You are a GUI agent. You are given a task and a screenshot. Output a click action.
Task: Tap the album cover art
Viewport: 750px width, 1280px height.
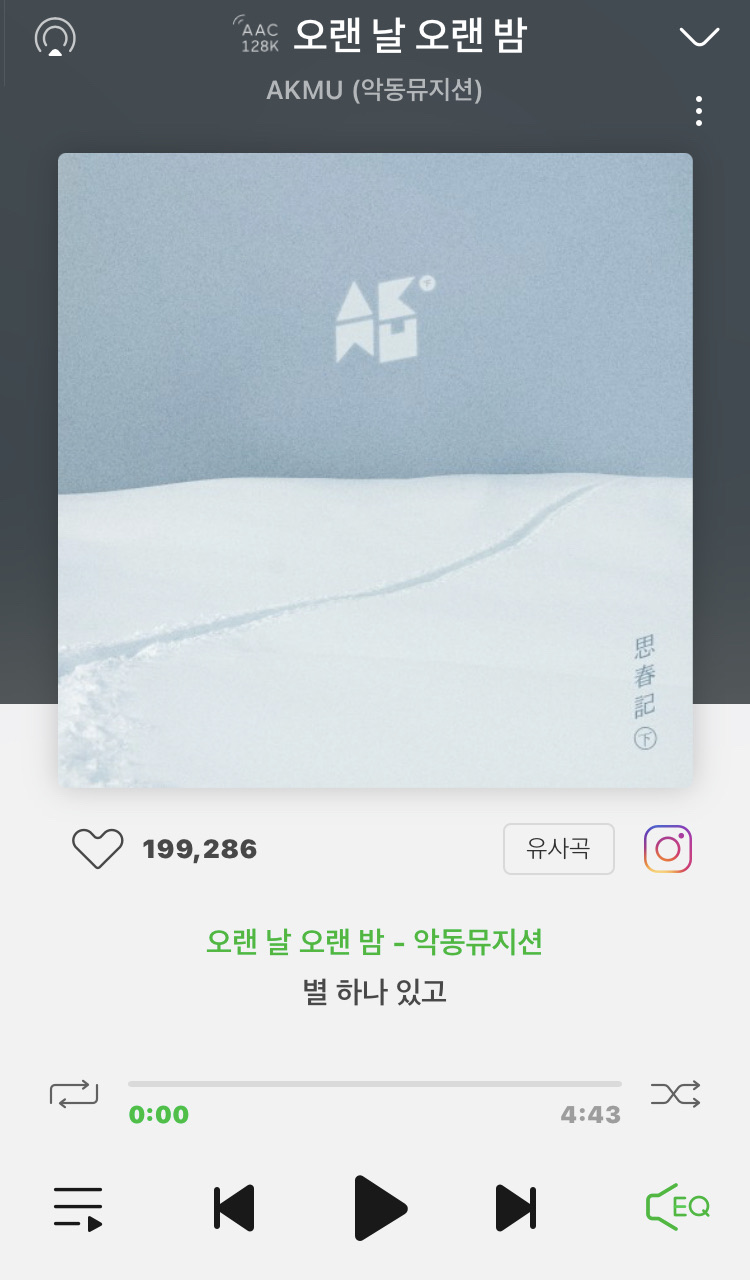(375, 470)
